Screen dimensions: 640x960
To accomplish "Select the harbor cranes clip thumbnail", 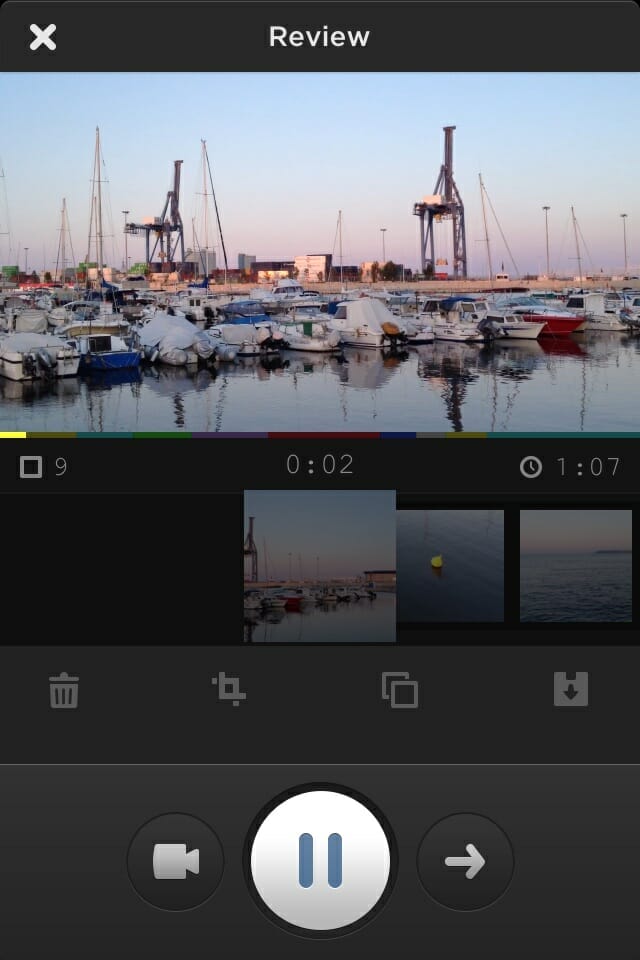I will [x=320, y=566].
